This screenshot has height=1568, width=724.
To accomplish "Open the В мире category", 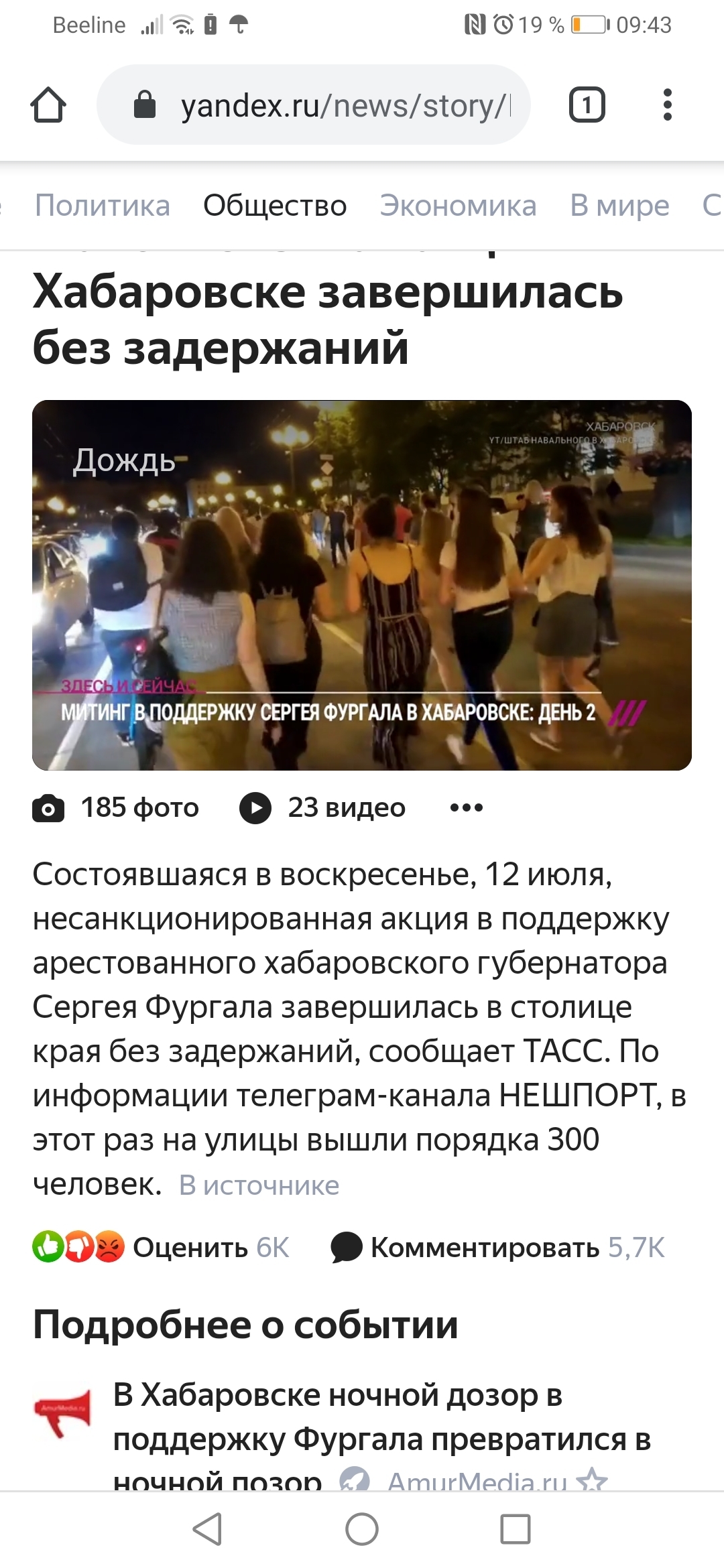I will pos(619,206).
